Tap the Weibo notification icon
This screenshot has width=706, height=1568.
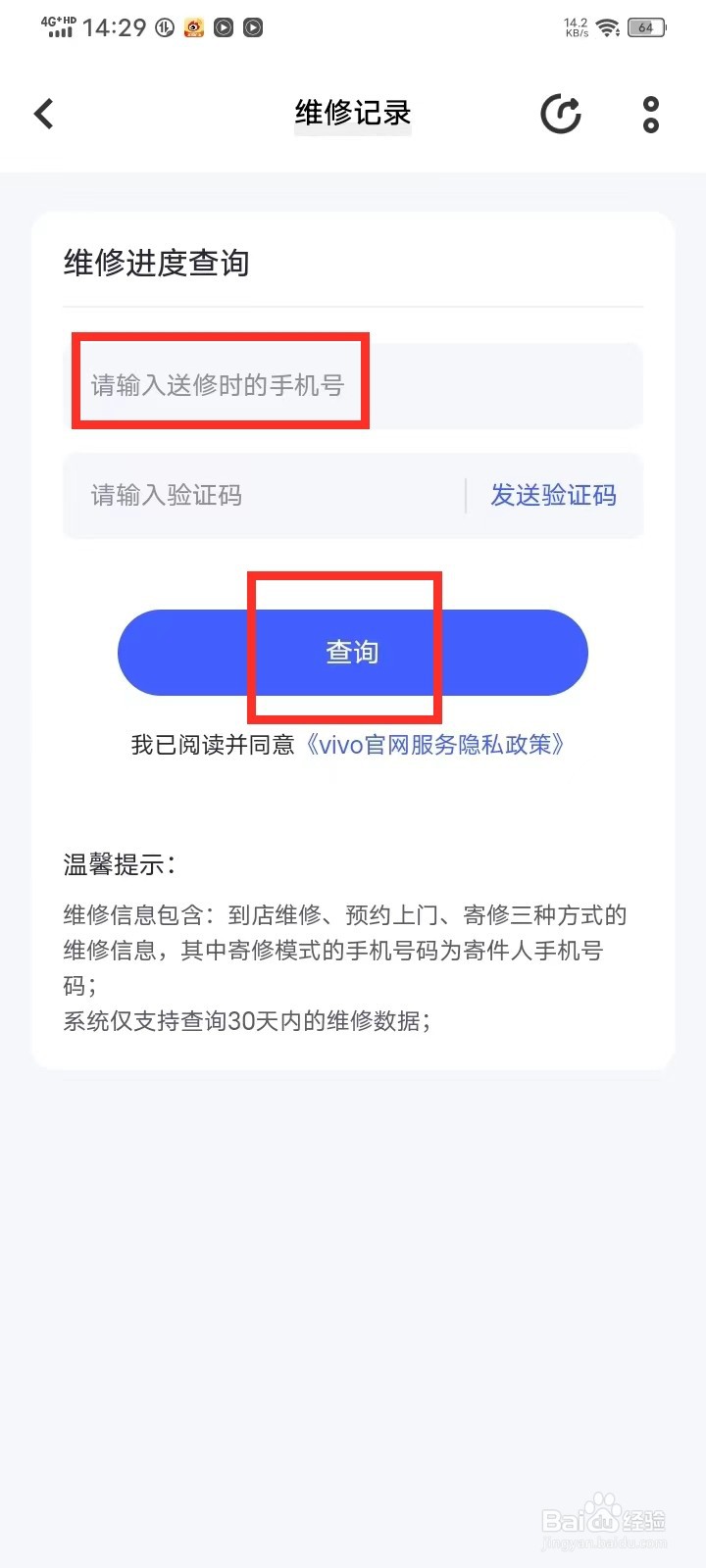(193, 27)
